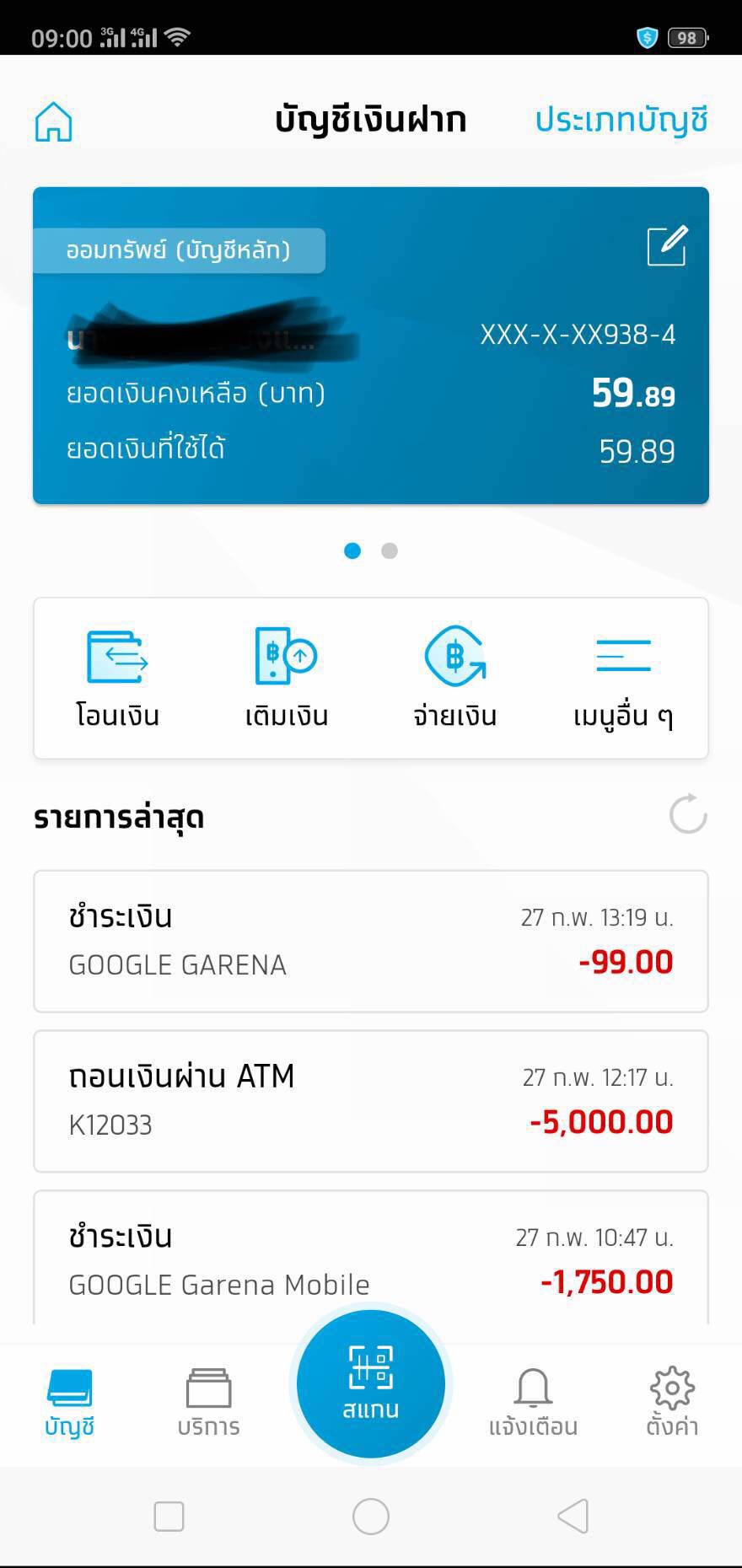This screenshot has width=742, height=1568.
Task: Go to ตั้งค่า settings
Action: click(x=672, y=1403)
